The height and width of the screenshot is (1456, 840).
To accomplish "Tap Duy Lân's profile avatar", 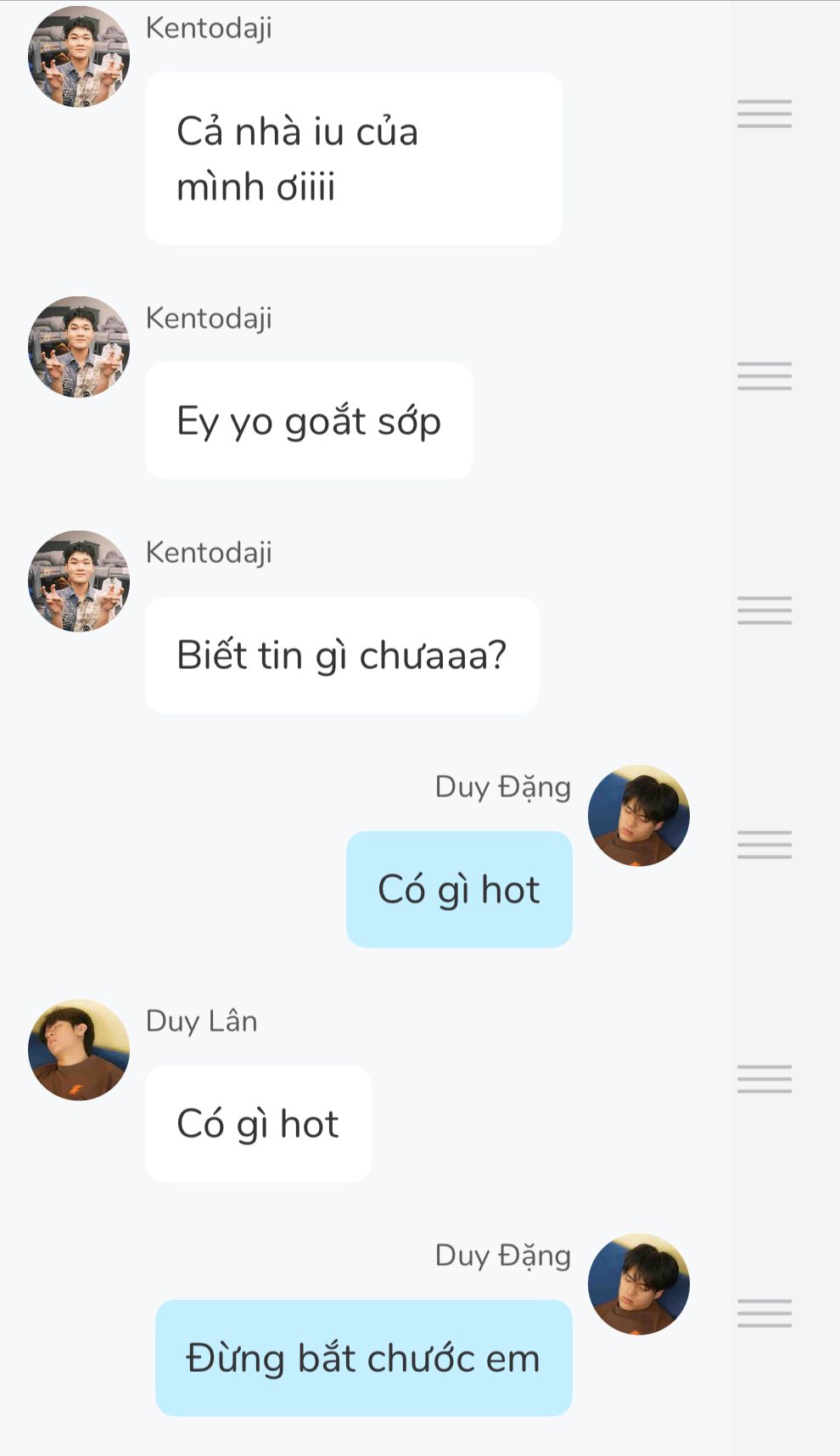I will (79, 1049).
